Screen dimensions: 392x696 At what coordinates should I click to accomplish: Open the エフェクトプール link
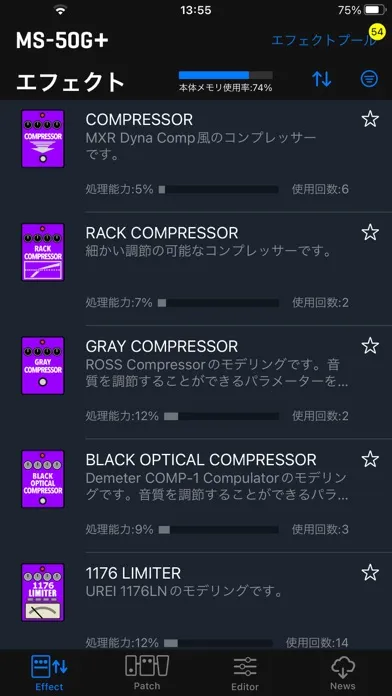coord(324,40)
